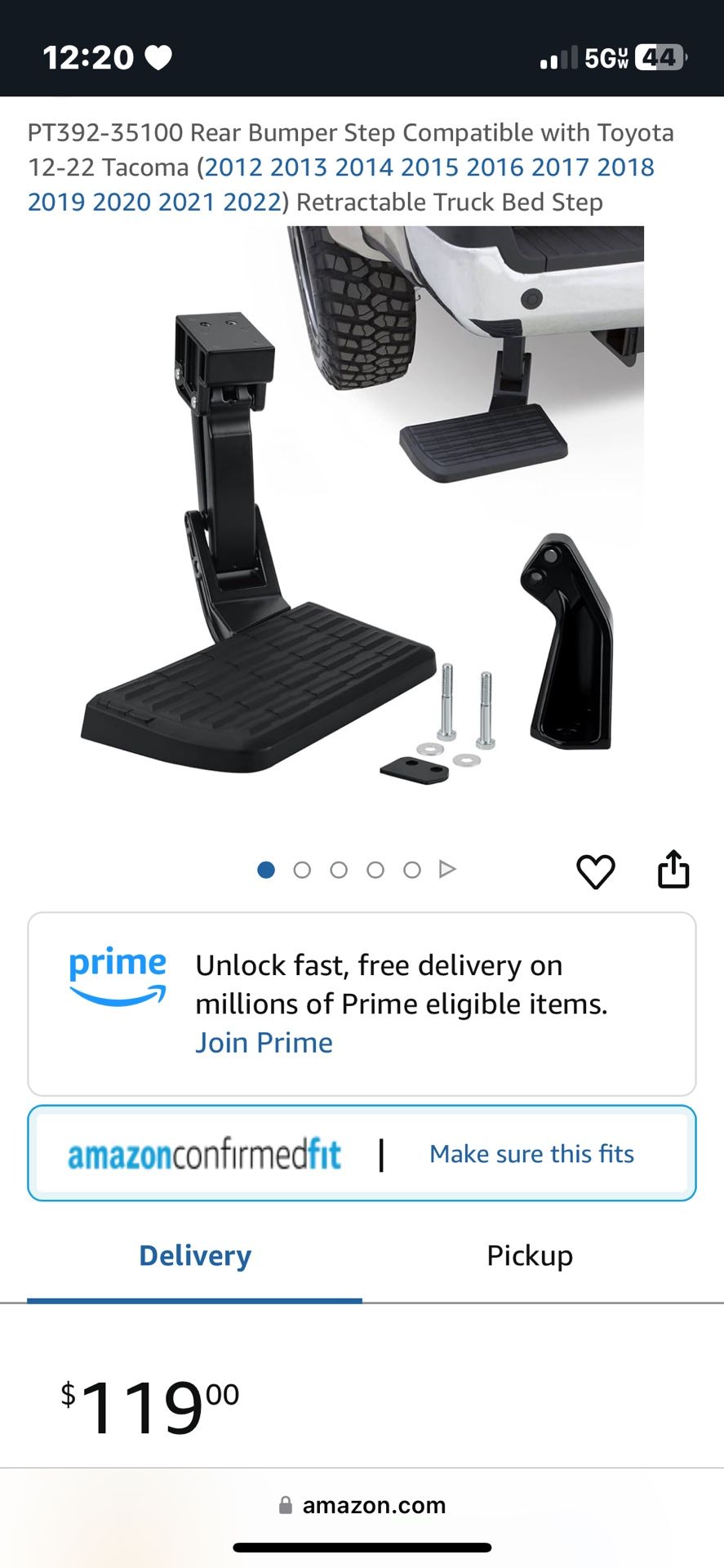Open the main bumper step product image
Viewport: 724px width, 1568px height.
(x=362, y=523)
